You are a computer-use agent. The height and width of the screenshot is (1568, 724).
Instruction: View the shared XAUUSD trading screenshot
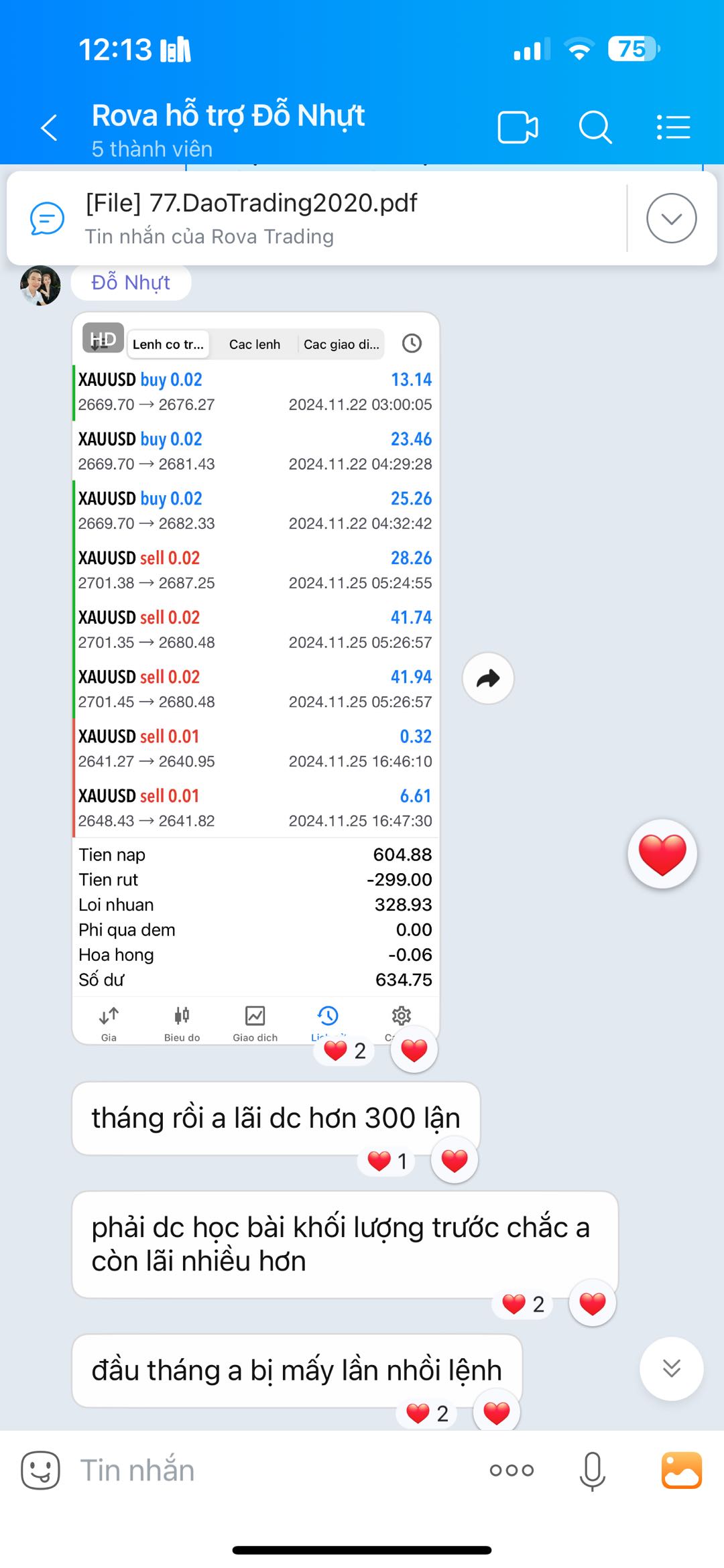click(255, 677)
